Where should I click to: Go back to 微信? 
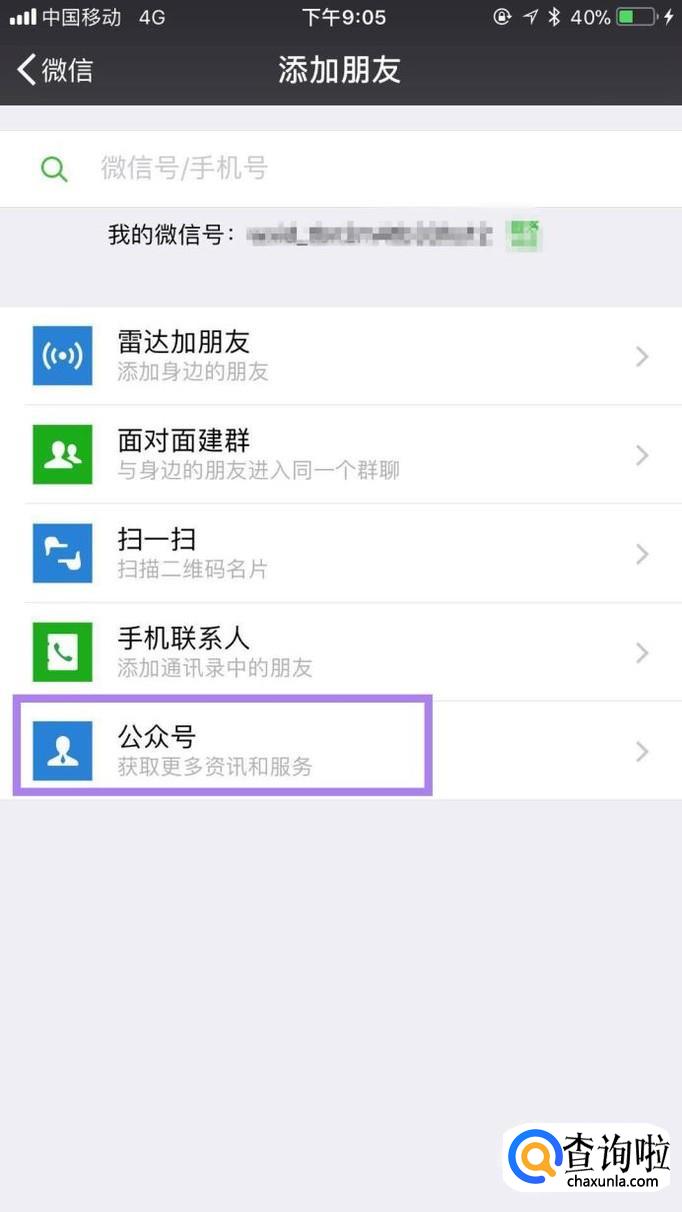55,70
